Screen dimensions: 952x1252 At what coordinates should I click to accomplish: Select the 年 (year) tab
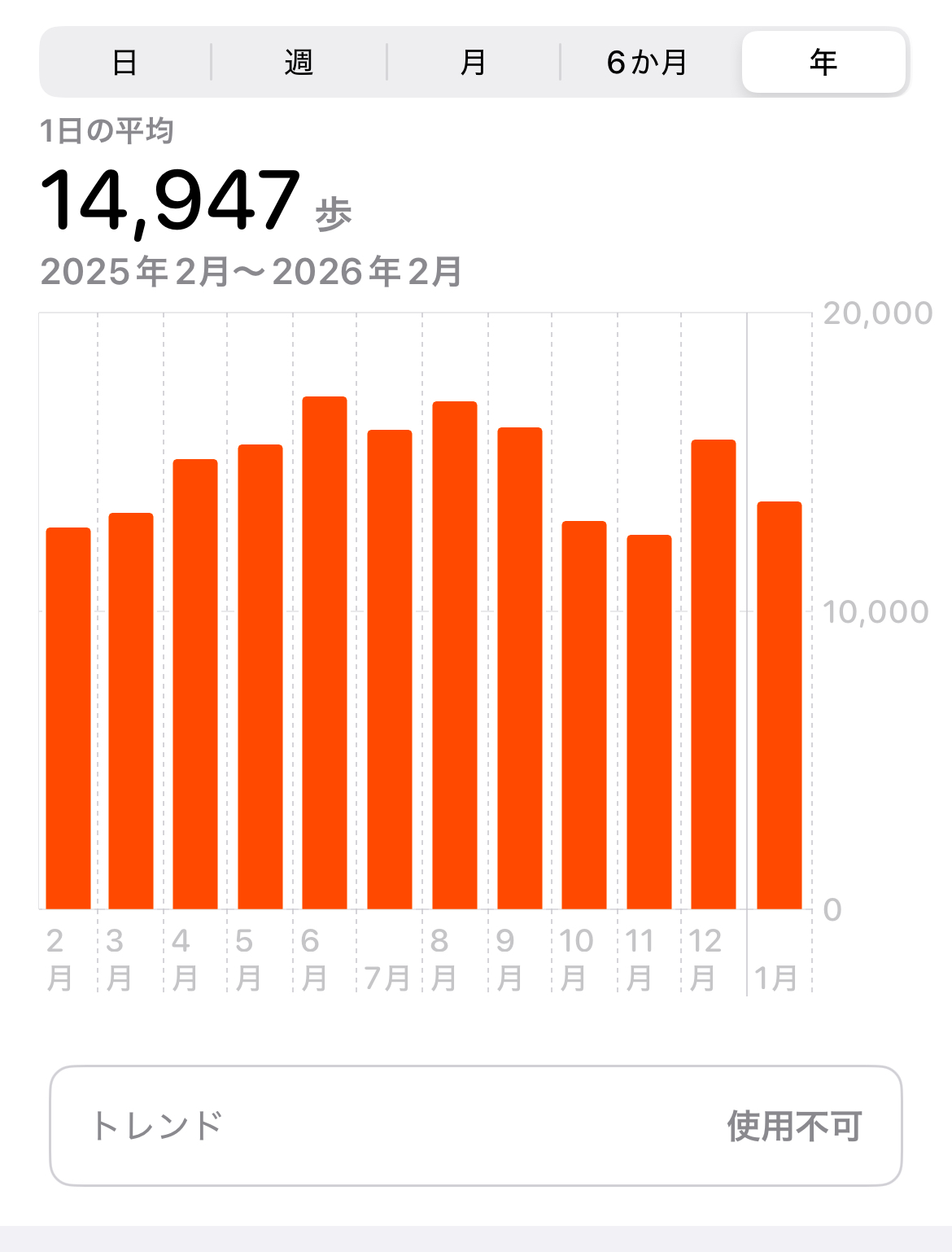coord(823,63)
